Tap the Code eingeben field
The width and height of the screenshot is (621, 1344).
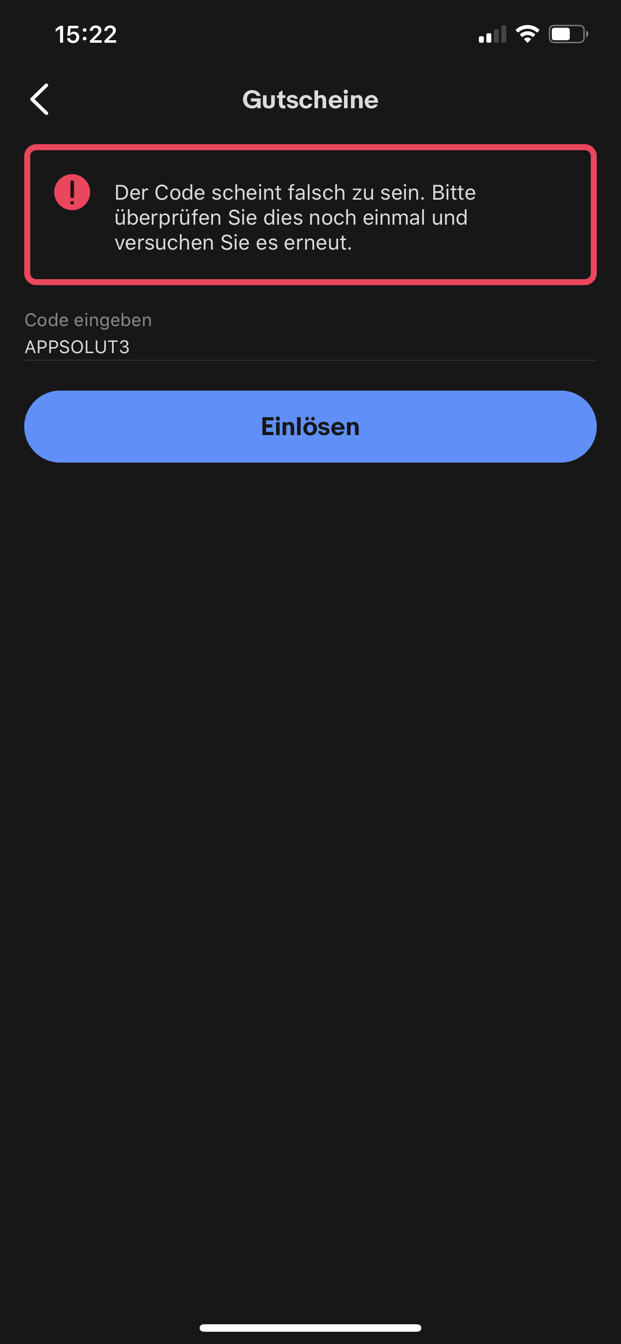click(310, 335)
